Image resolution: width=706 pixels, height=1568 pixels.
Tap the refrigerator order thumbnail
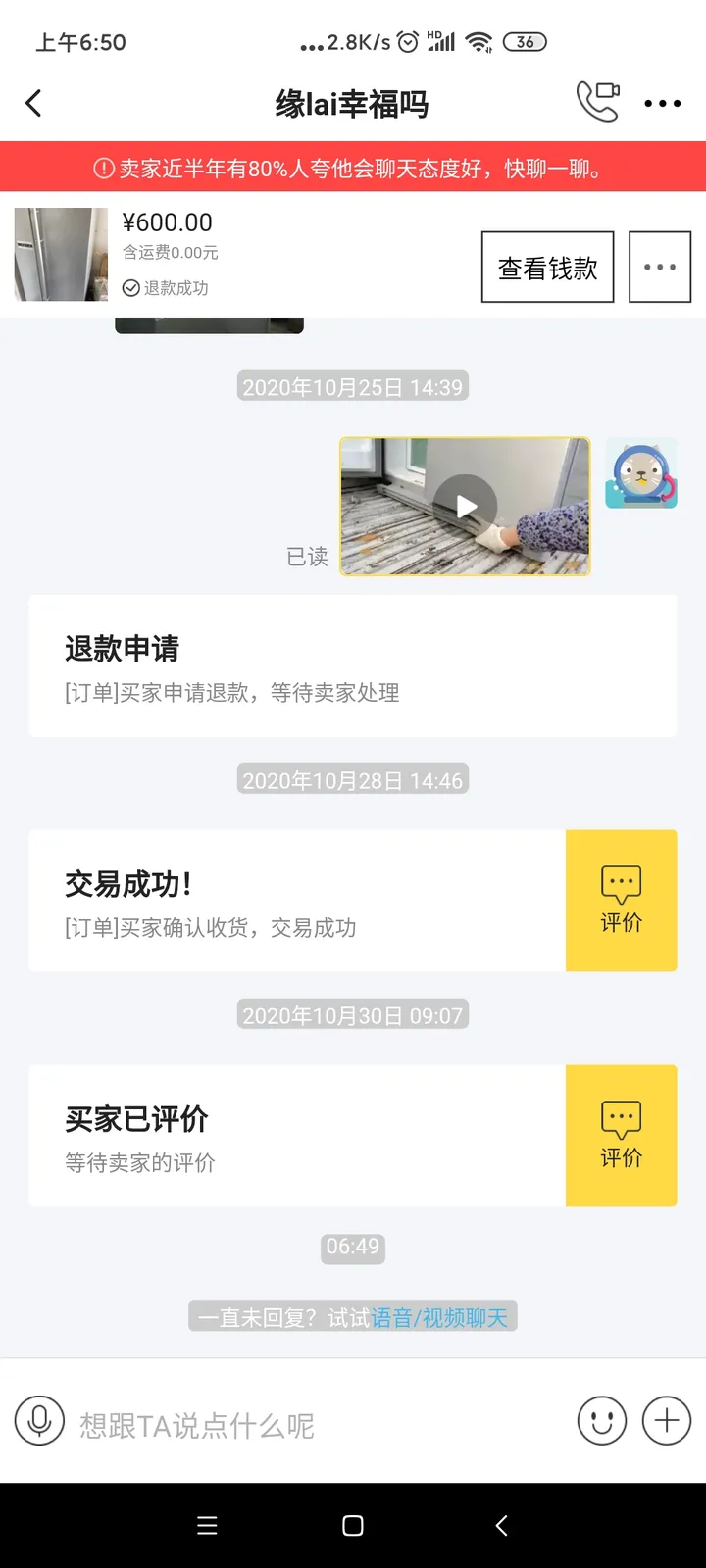tap(60, 254)
